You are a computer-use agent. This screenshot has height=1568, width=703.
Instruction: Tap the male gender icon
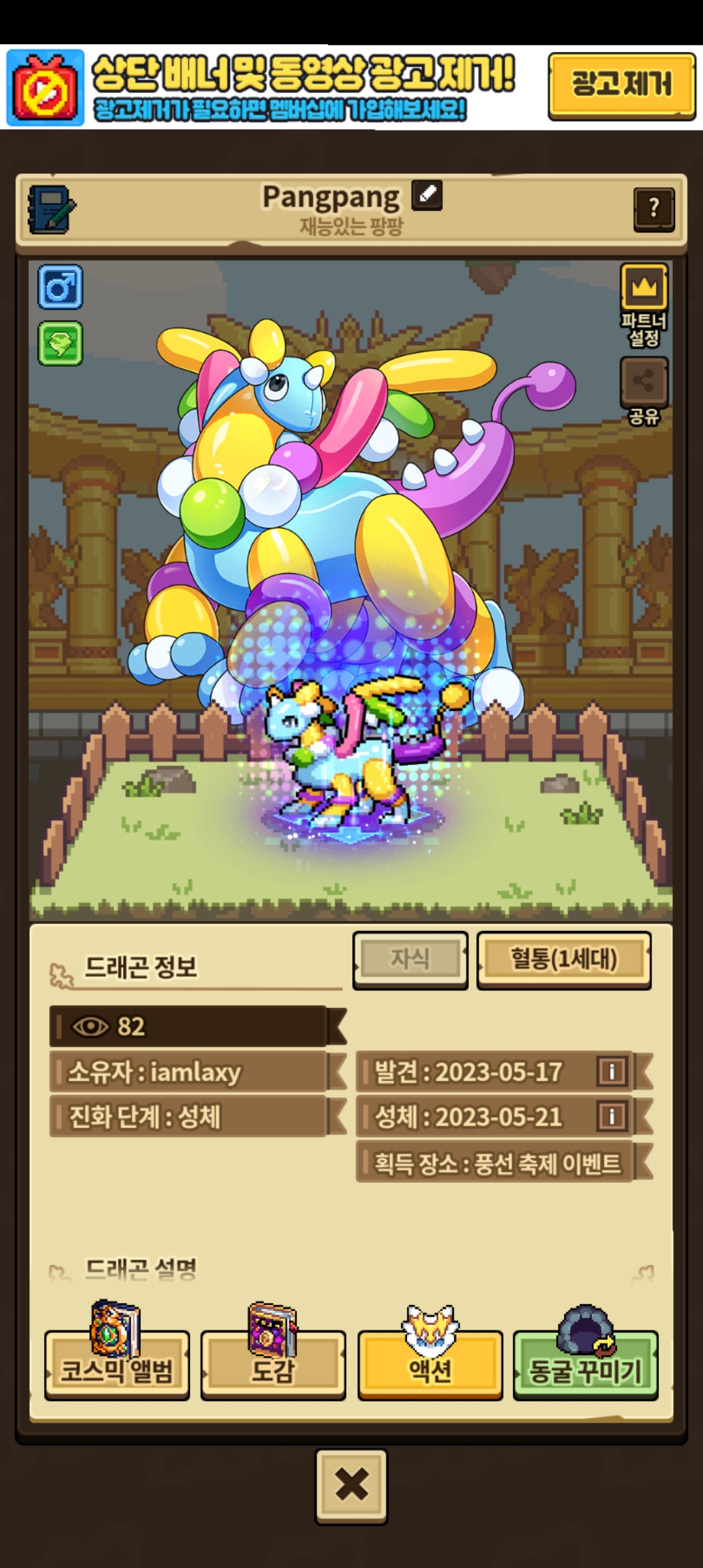pos(60,287)
